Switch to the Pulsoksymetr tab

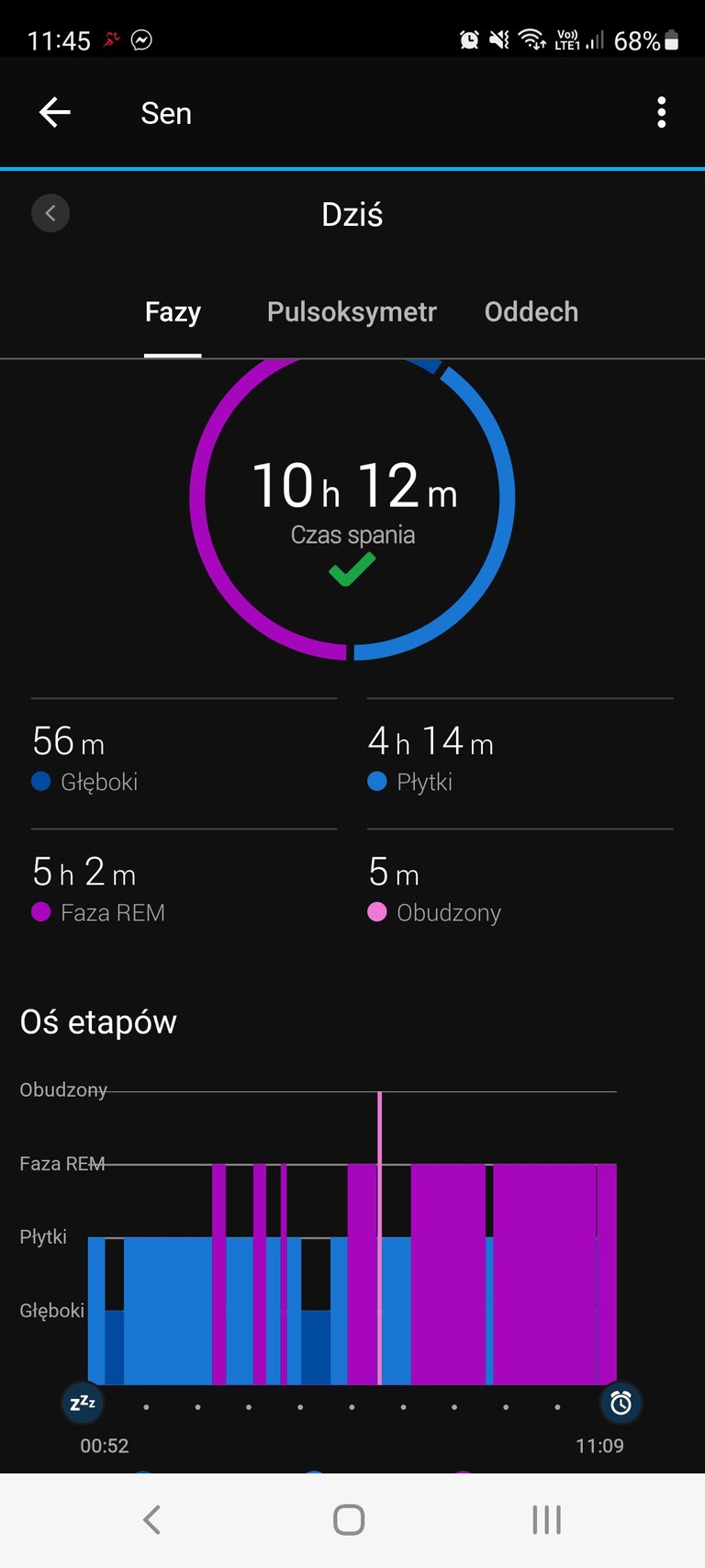(352, 312)
